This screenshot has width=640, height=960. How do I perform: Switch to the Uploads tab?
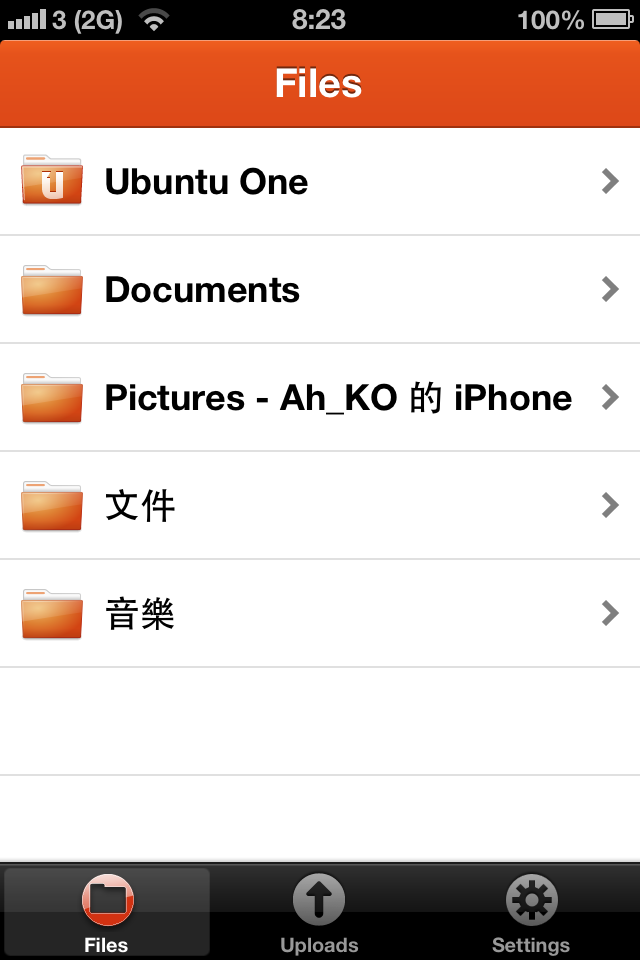319,913
